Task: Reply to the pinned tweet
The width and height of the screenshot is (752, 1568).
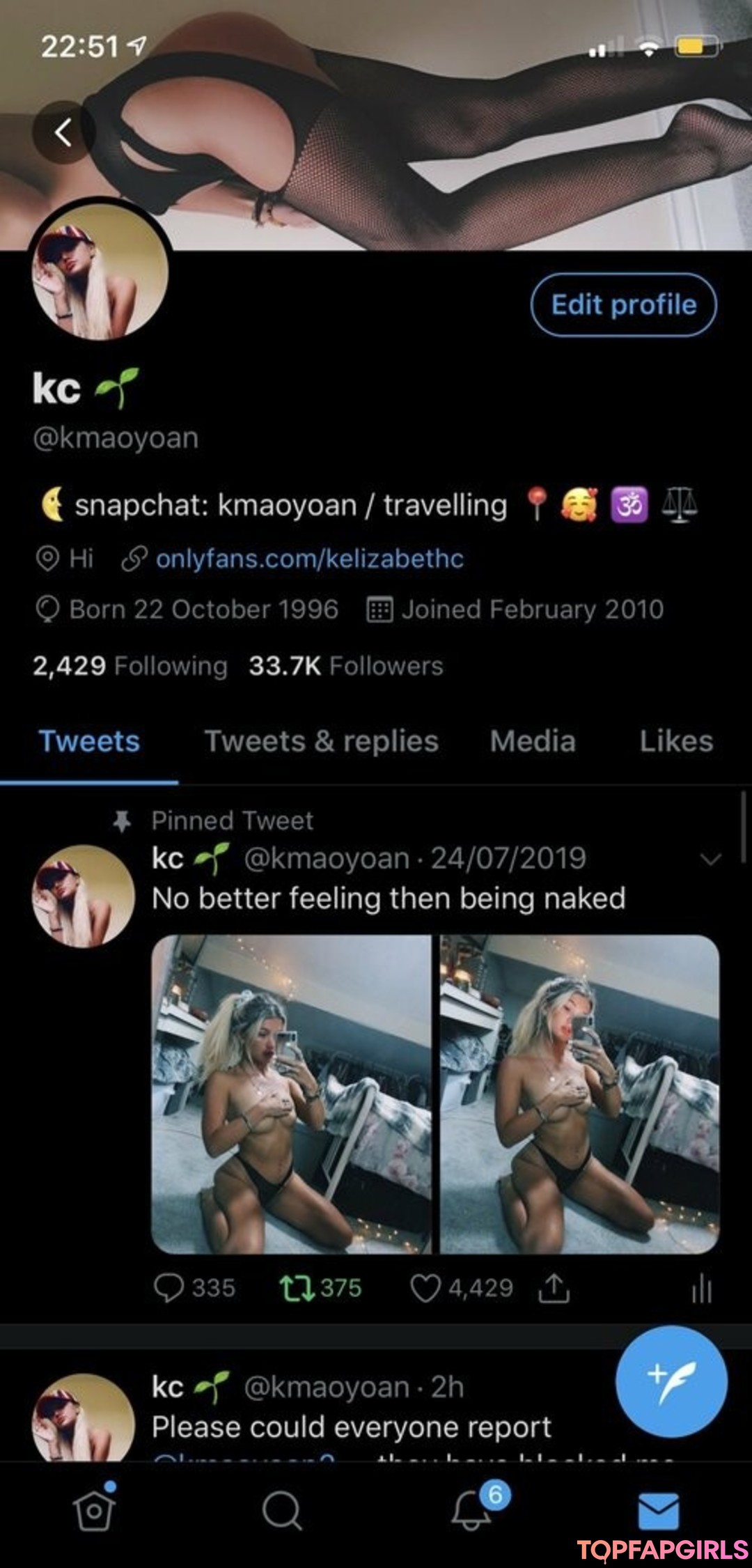Action: [169, 1288]
